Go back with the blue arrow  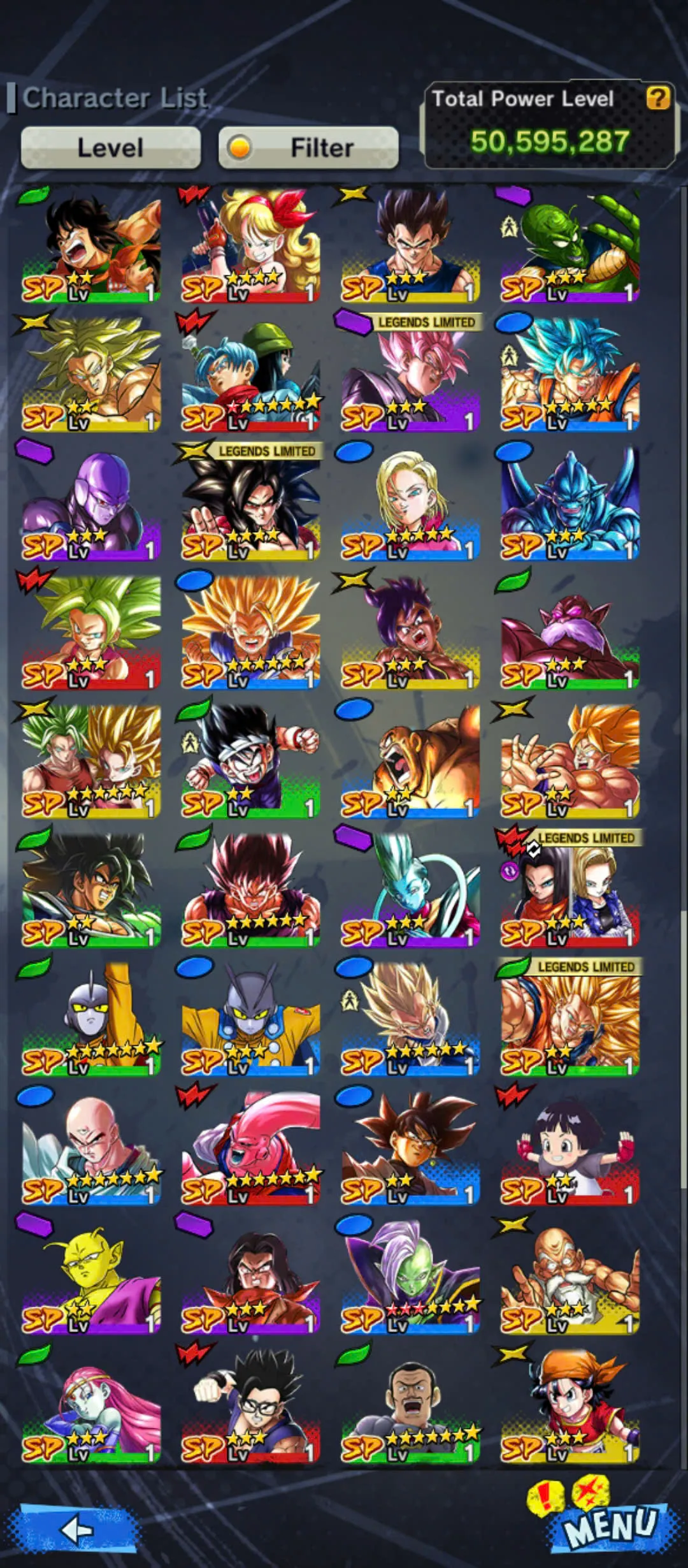78,1529
